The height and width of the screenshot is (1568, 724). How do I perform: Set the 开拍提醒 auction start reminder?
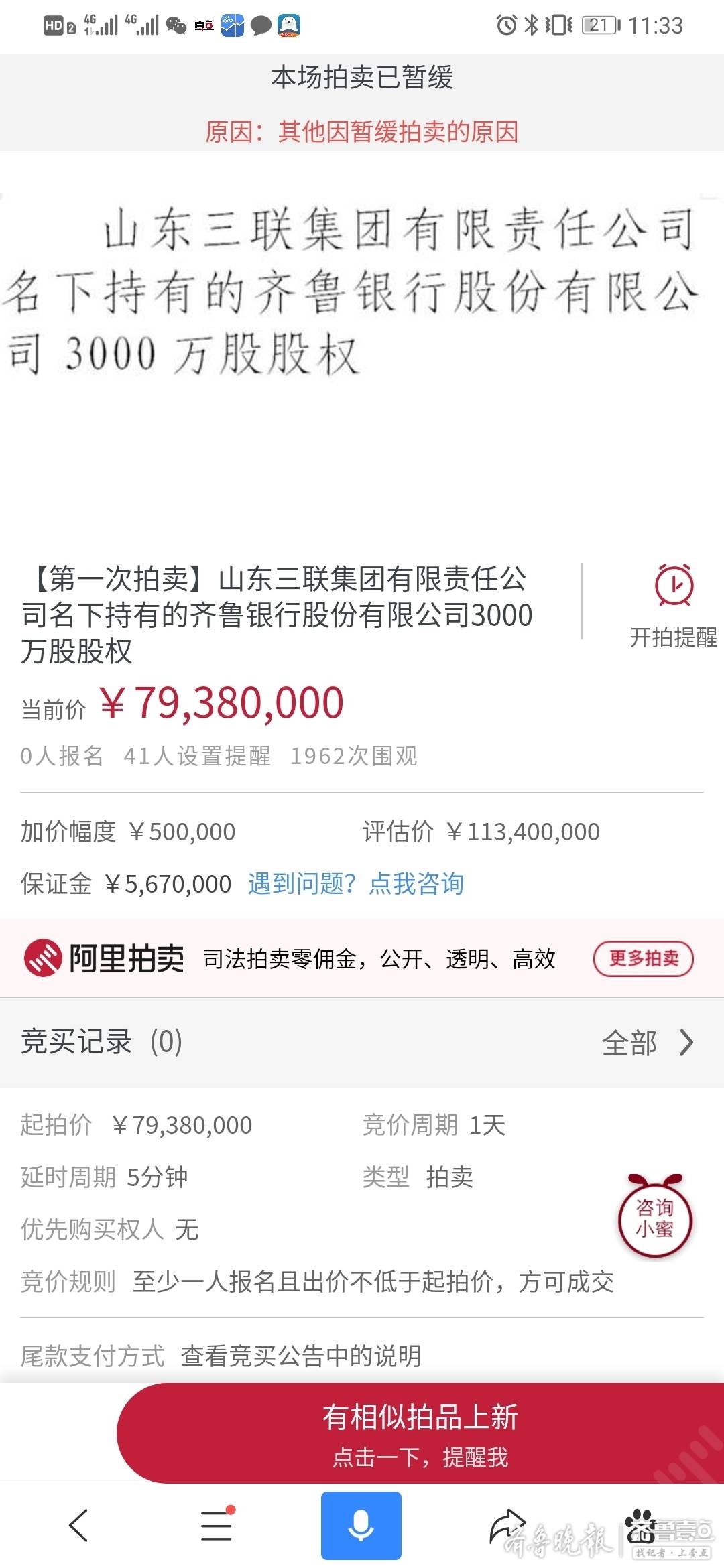click(674, 606)
